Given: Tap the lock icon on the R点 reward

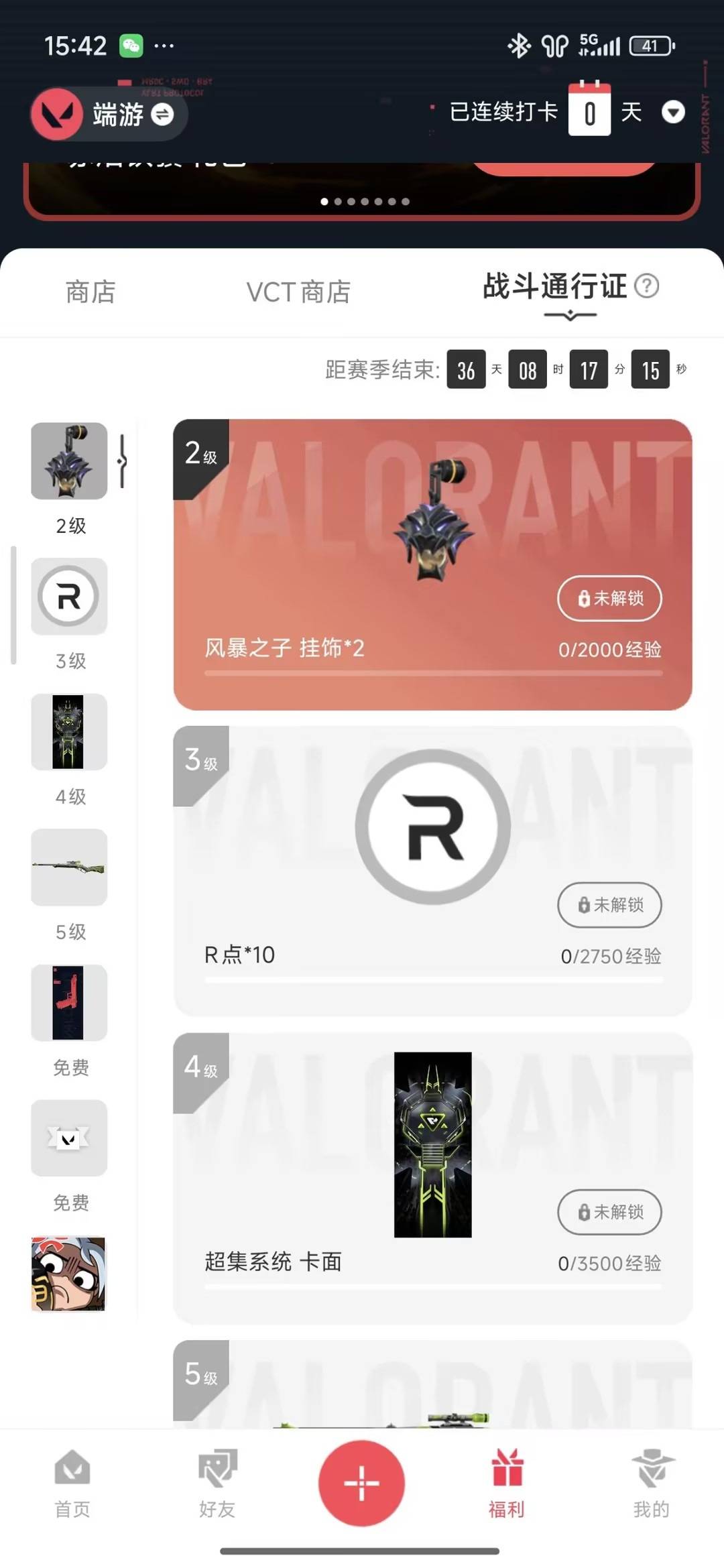Looking at the screenshot, I should click(x=583, y=905).
